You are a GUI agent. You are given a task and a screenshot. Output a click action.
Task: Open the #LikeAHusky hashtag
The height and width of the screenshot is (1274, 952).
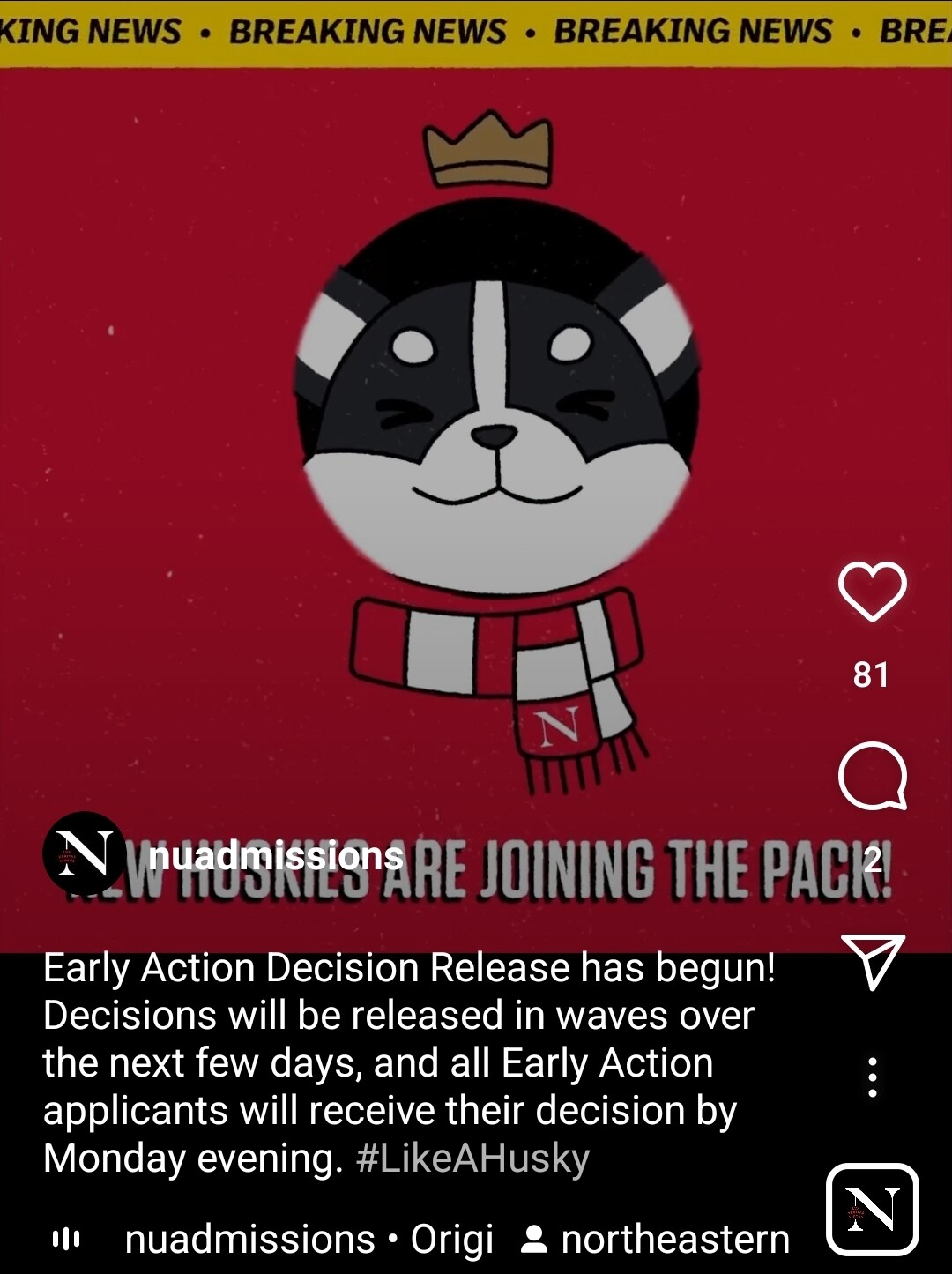pyautogui.click(x=472, y=1159)
